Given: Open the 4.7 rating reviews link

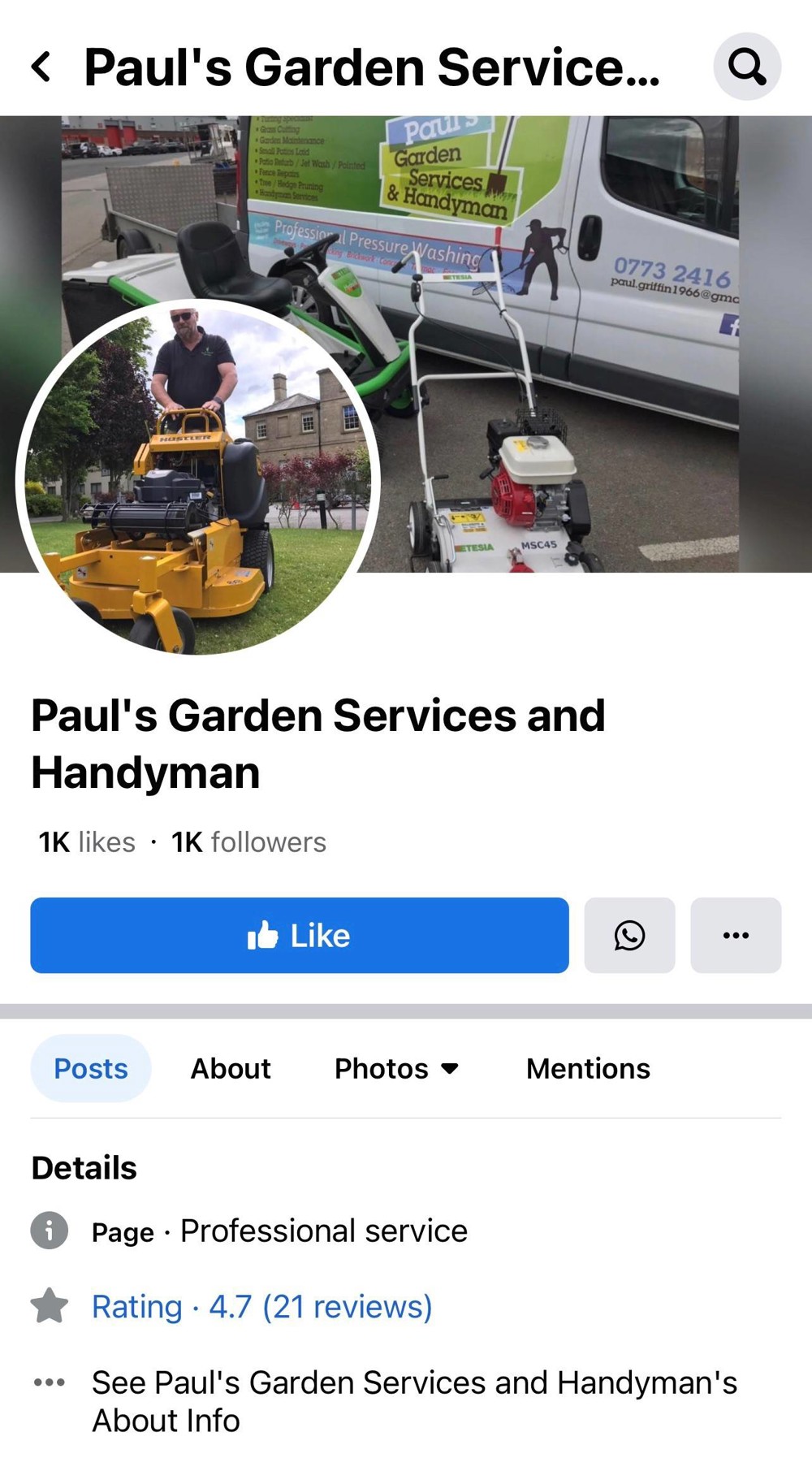Looking at the screenshot, I should [261, 1306].
